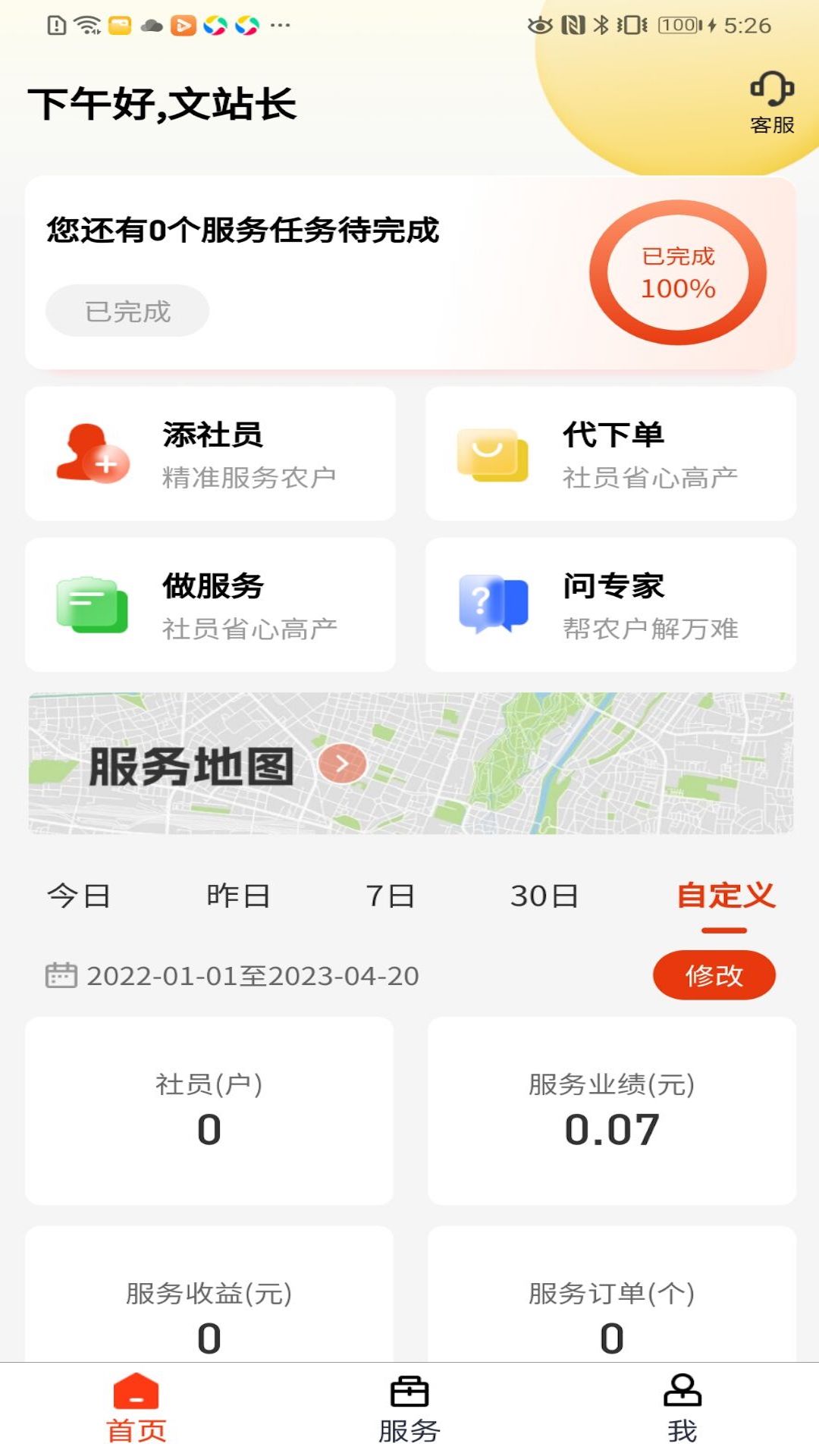Go to 首页 in bottom navigation
This screenshot has width=819, height=1456.
pos(136,1409)
